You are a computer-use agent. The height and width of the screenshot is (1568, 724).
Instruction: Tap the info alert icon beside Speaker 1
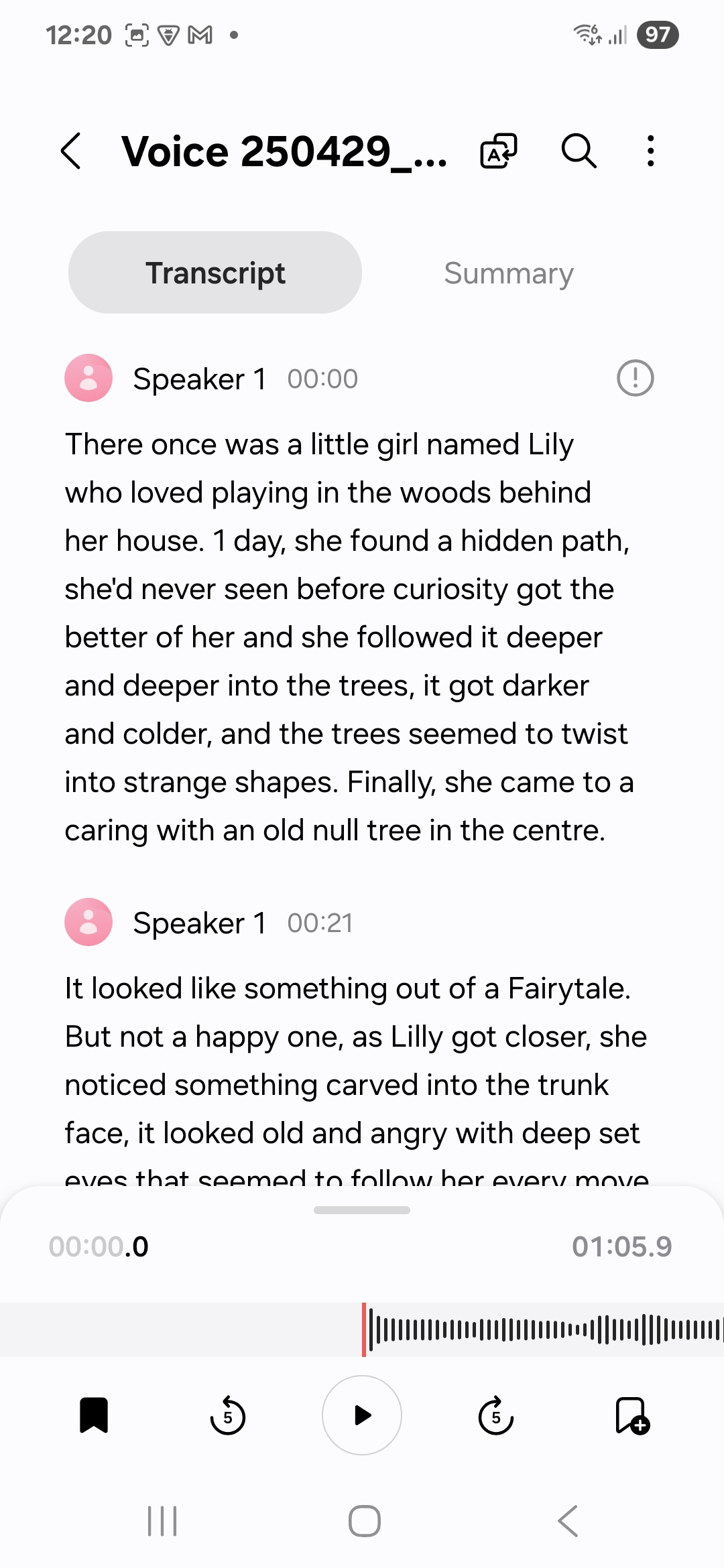pyautogui.click(x=635, y=378)
